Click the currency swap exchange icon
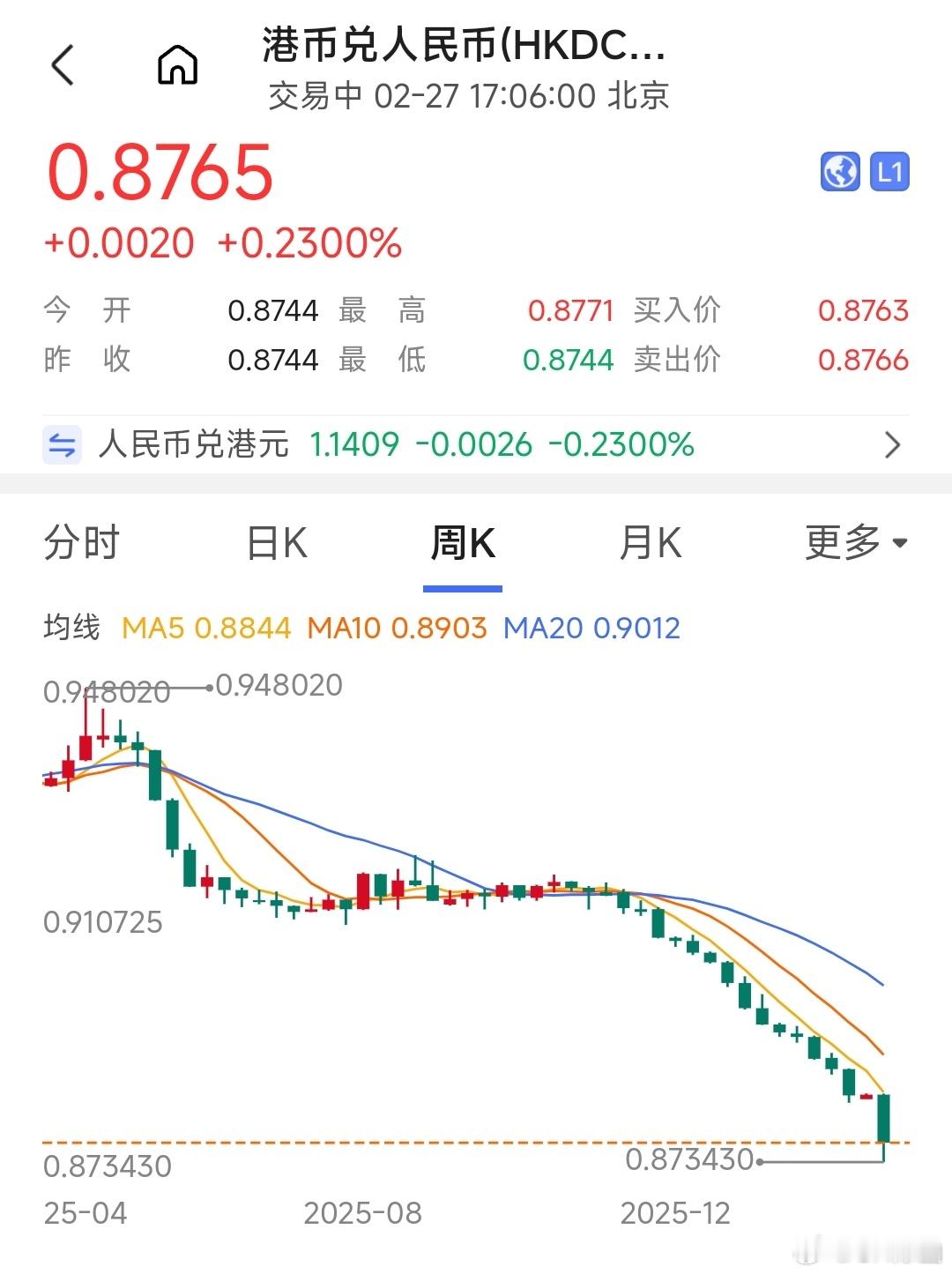Screen dimensions: 952x1274 point(62,445)
